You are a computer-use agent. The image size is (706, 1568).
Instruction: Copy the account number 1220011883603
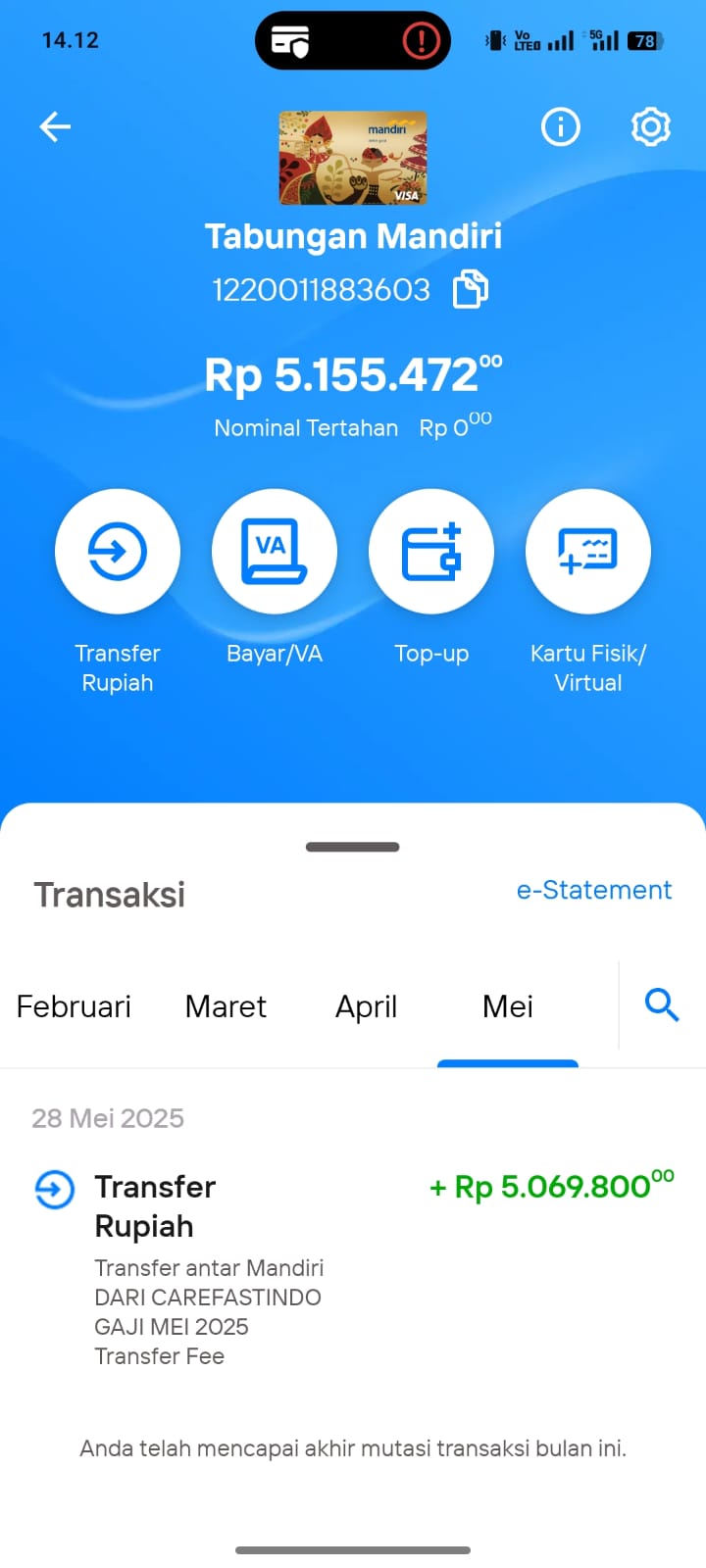(471, 289)
